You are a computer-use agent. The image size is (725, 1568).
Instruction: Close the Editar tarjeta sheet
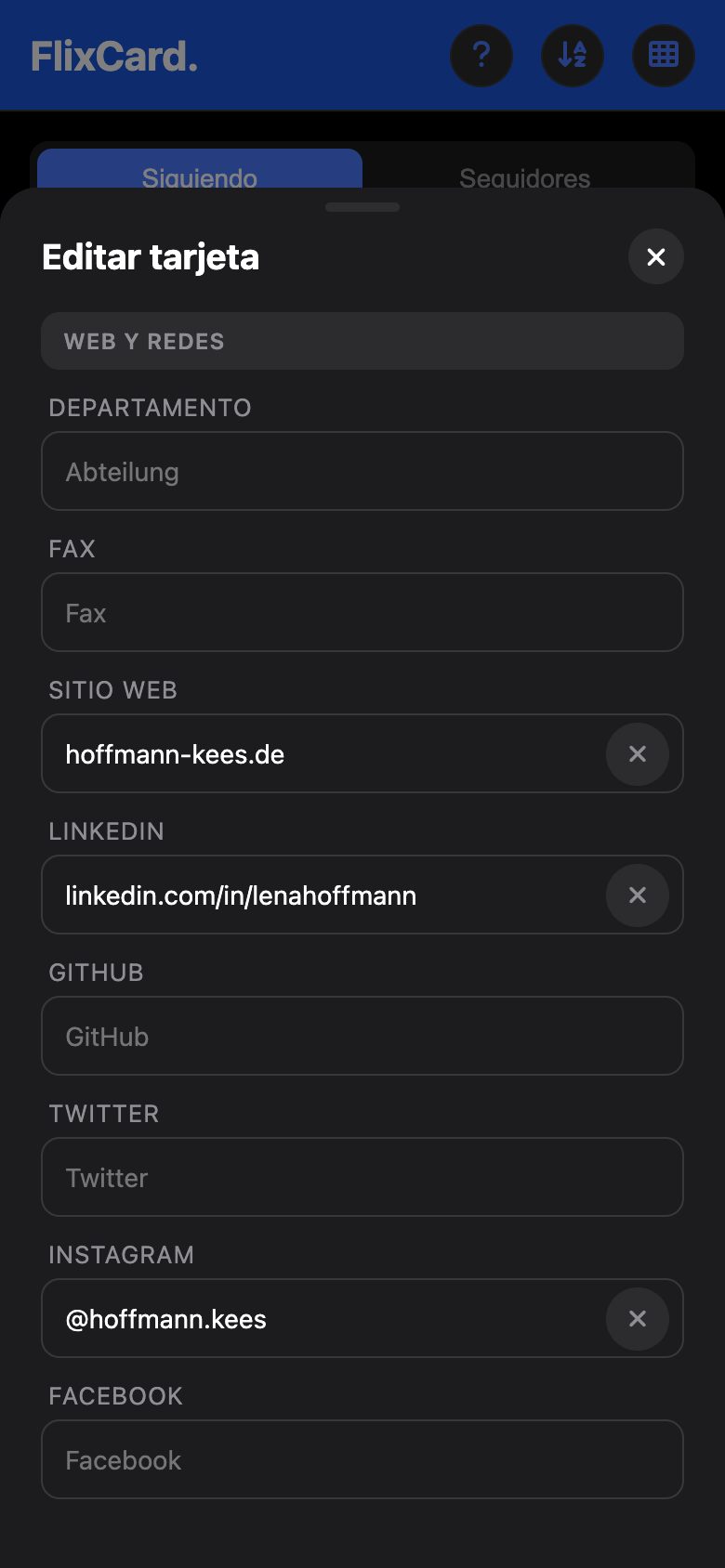[x=656, y=257]
